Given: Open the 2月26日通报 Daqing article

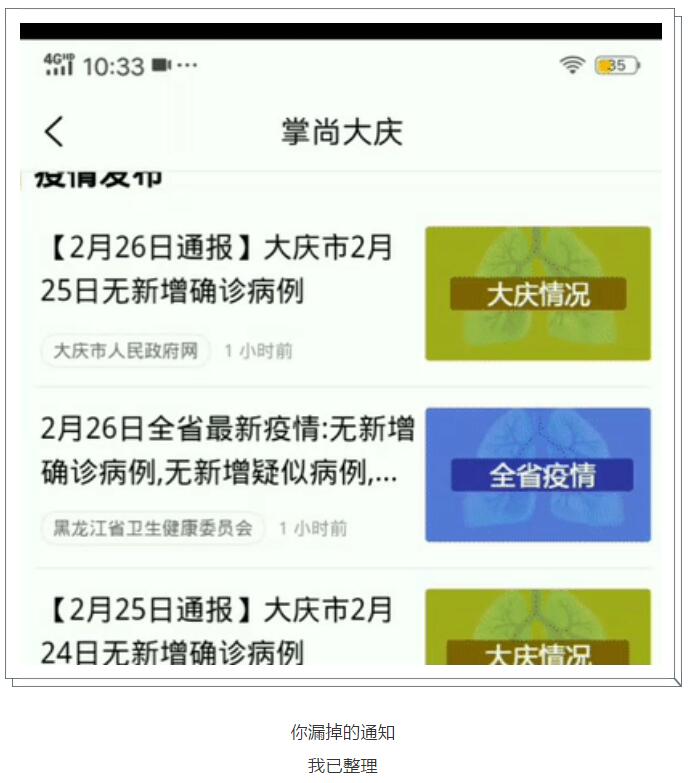Looking at the screenshot, I should pyautogui.click(x=218, y=269).
